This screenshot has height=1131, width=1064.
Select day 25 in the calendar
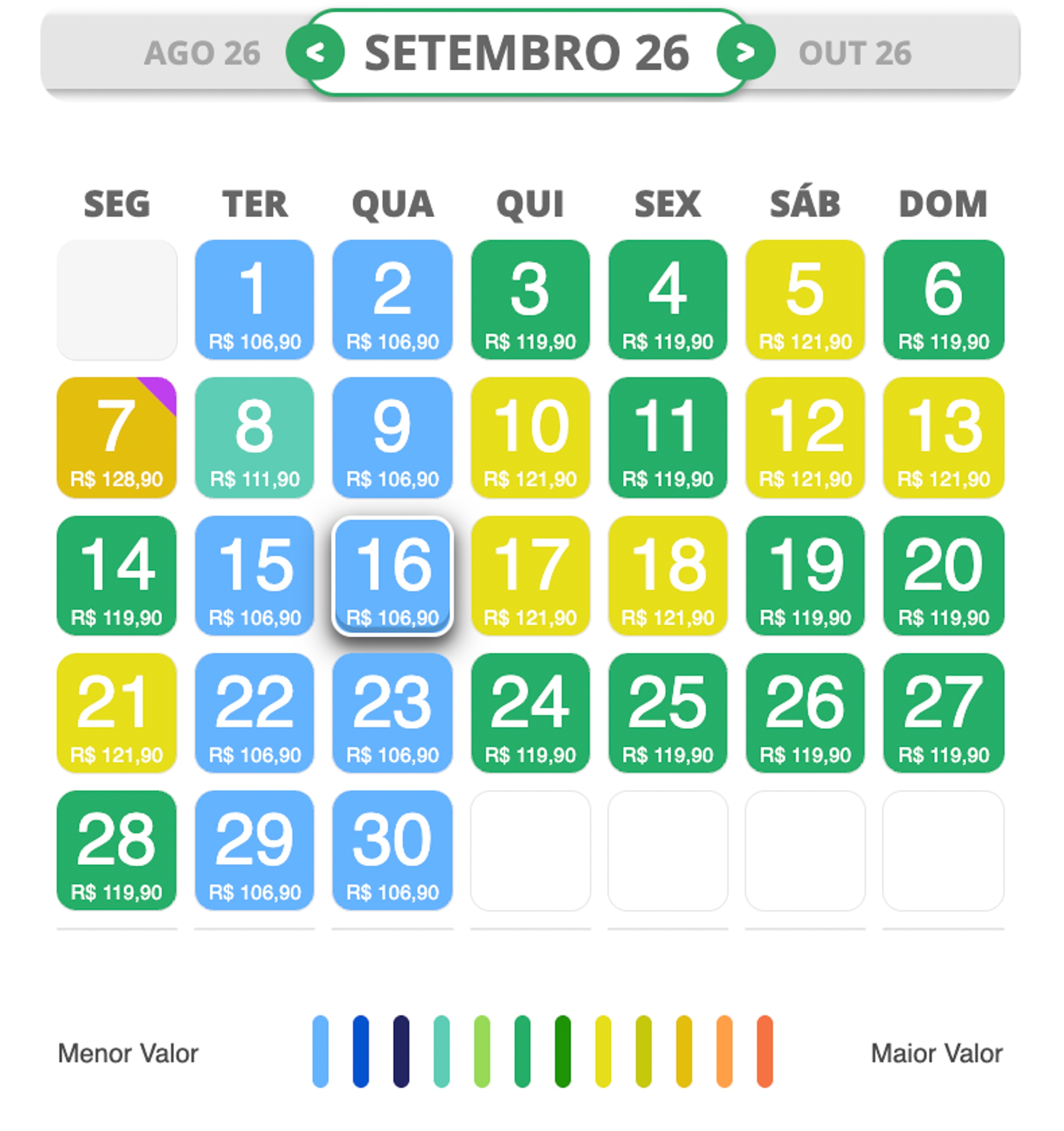(x=668, y=713)
